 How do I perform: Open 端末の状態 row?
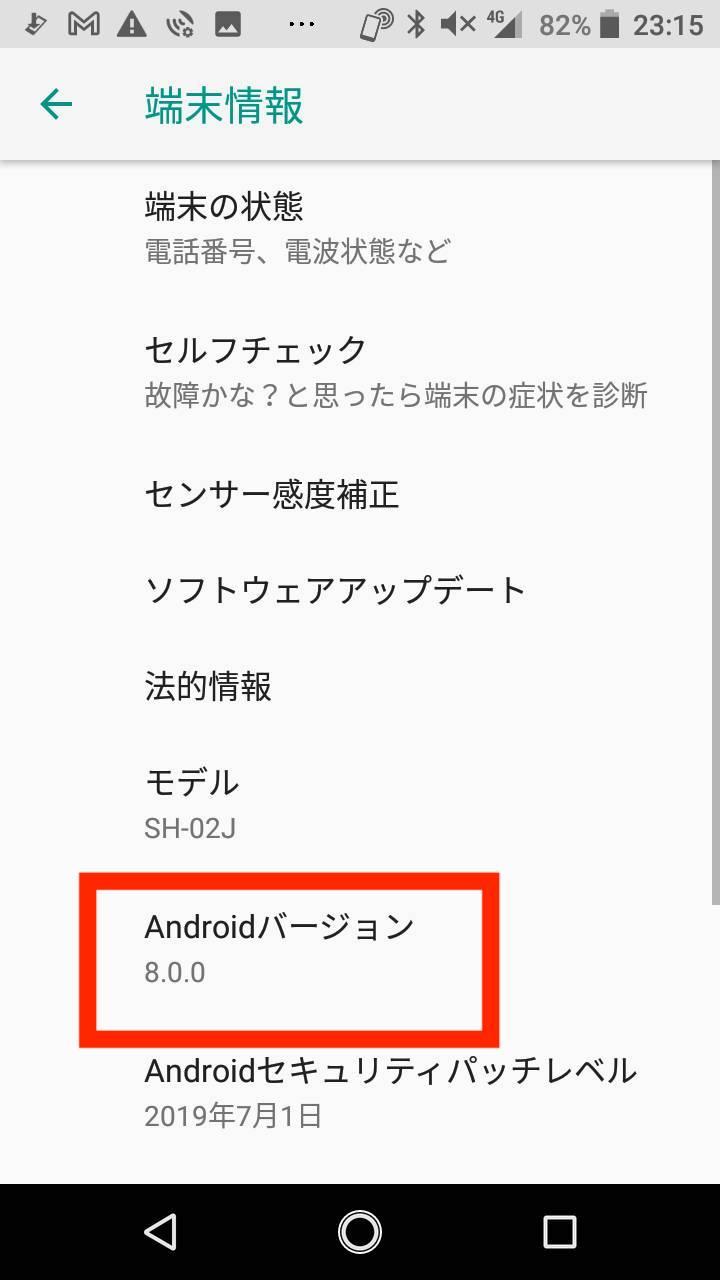[x=360, y=228]
